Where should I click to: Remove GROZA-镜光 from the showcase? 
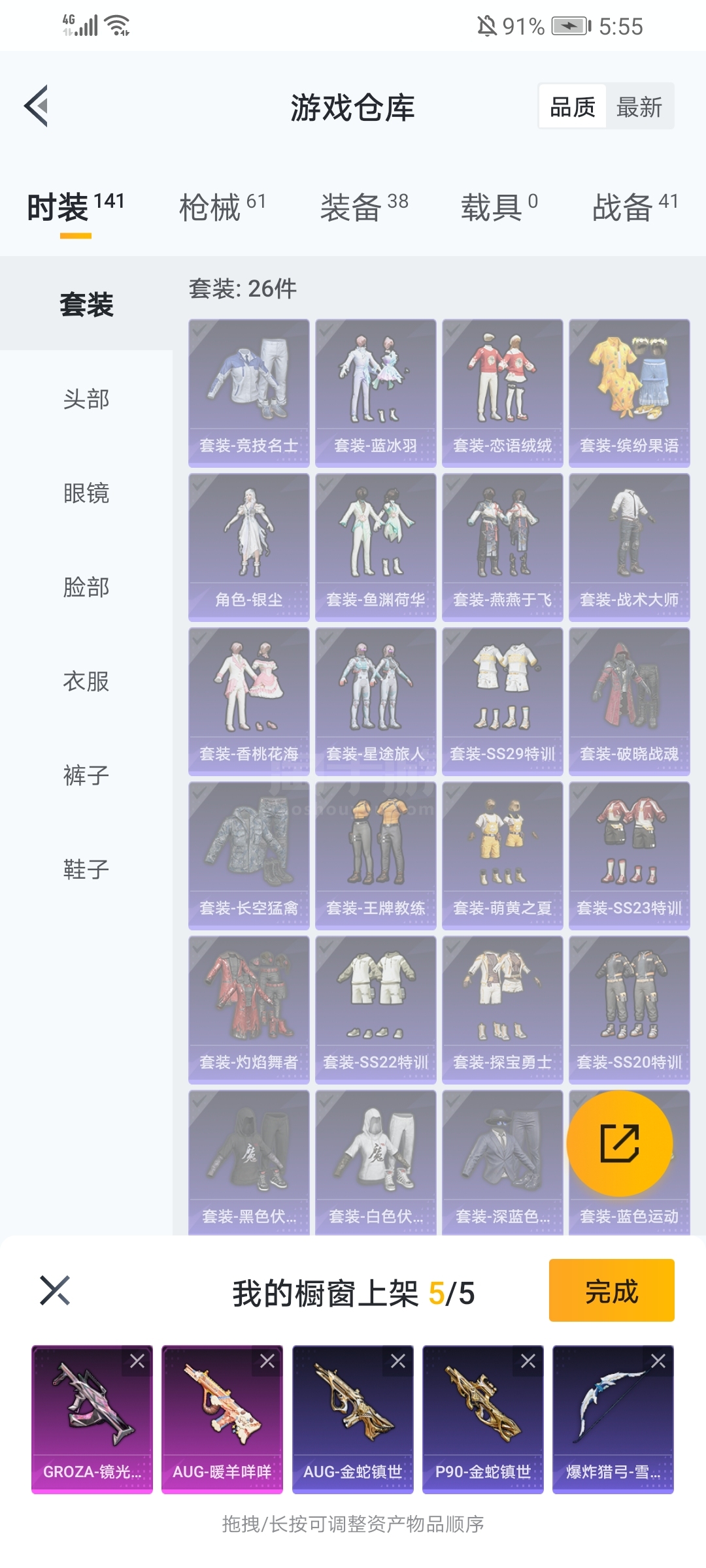pyautogui.click(x=137, y=1362)
